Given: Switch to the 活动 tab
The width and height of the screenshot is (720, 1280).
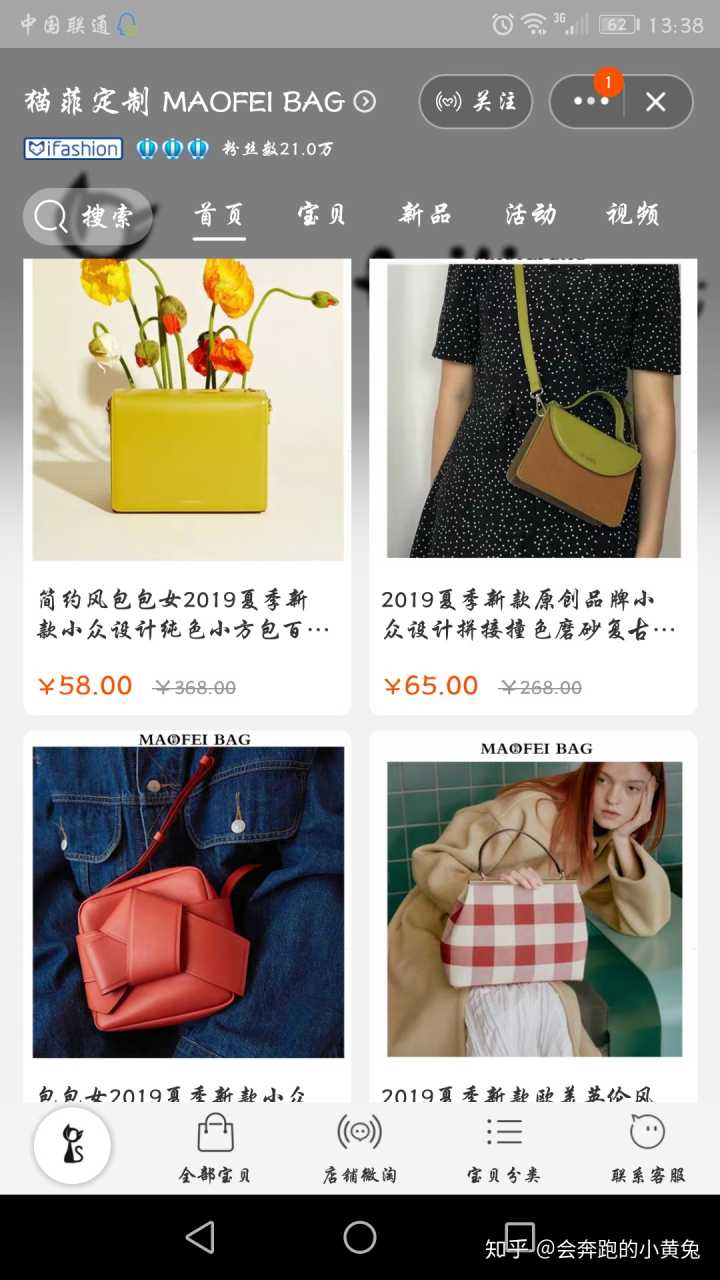Looking at the screenshot, I should [x=530, y=214].
